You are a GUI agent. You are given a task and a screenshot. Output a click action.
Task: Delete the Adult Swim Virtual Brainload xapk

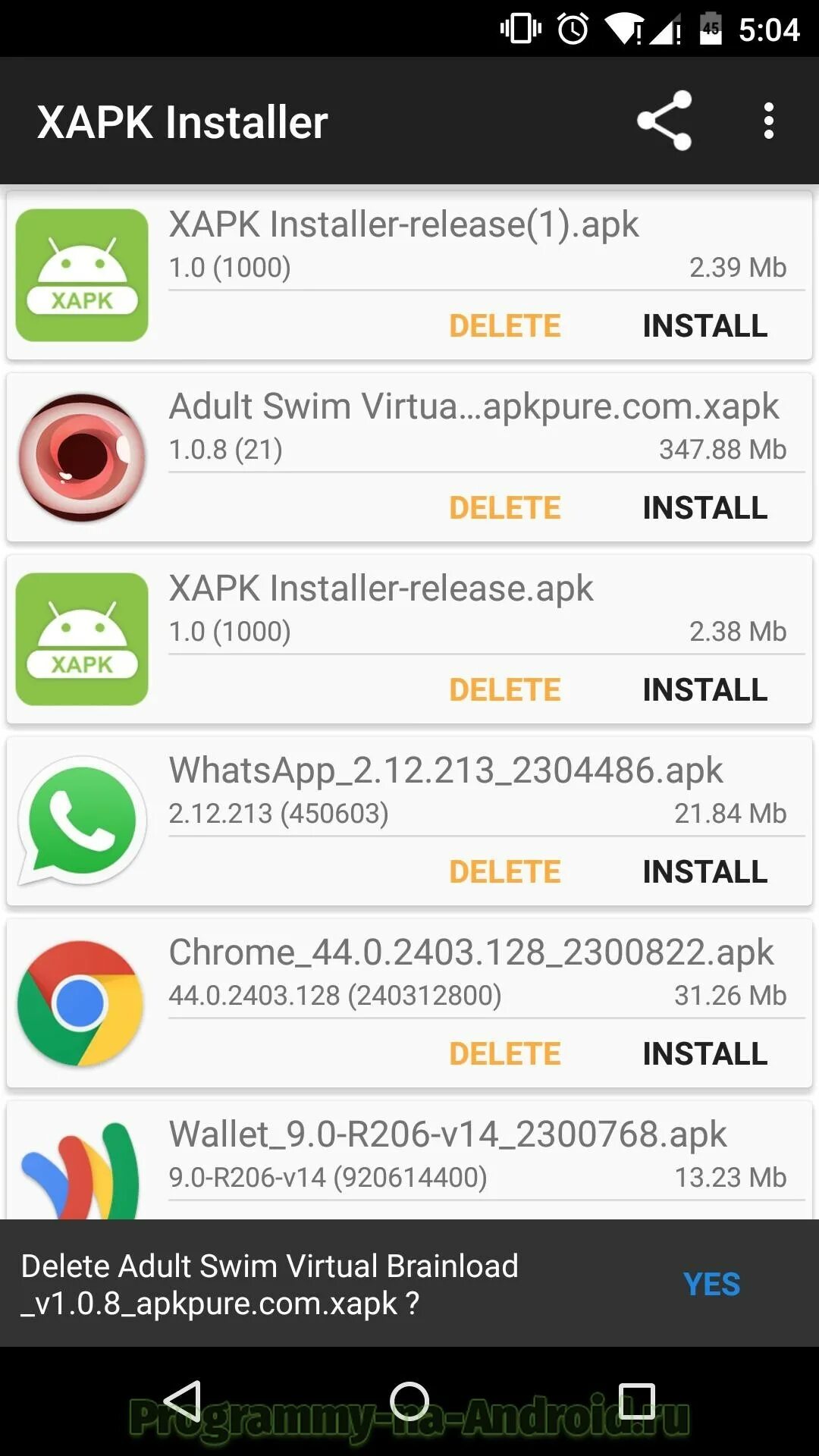click(504, 508)
